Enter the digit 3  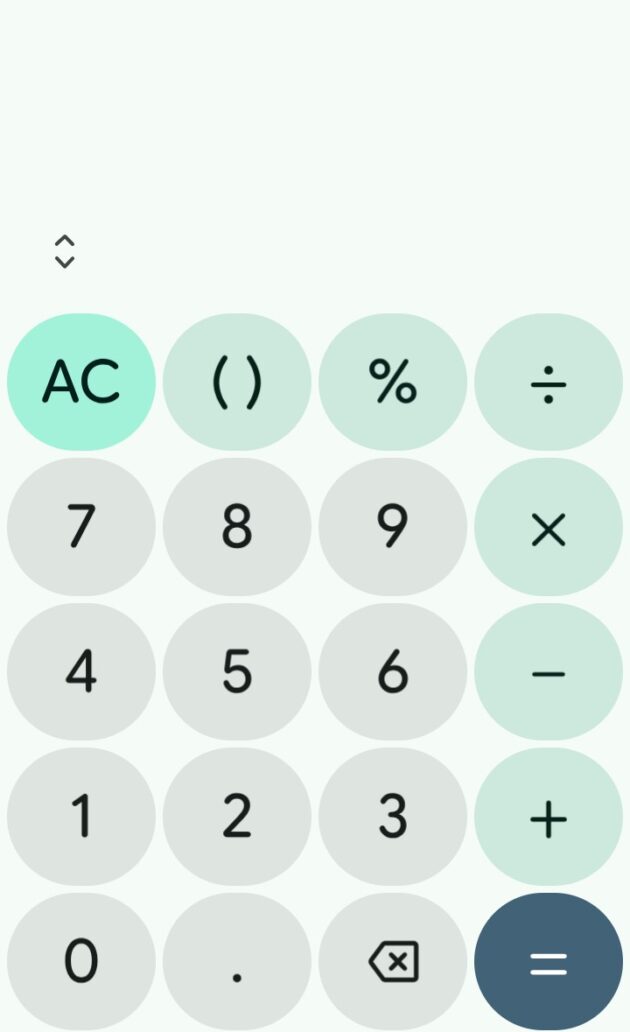coord(393,816)
